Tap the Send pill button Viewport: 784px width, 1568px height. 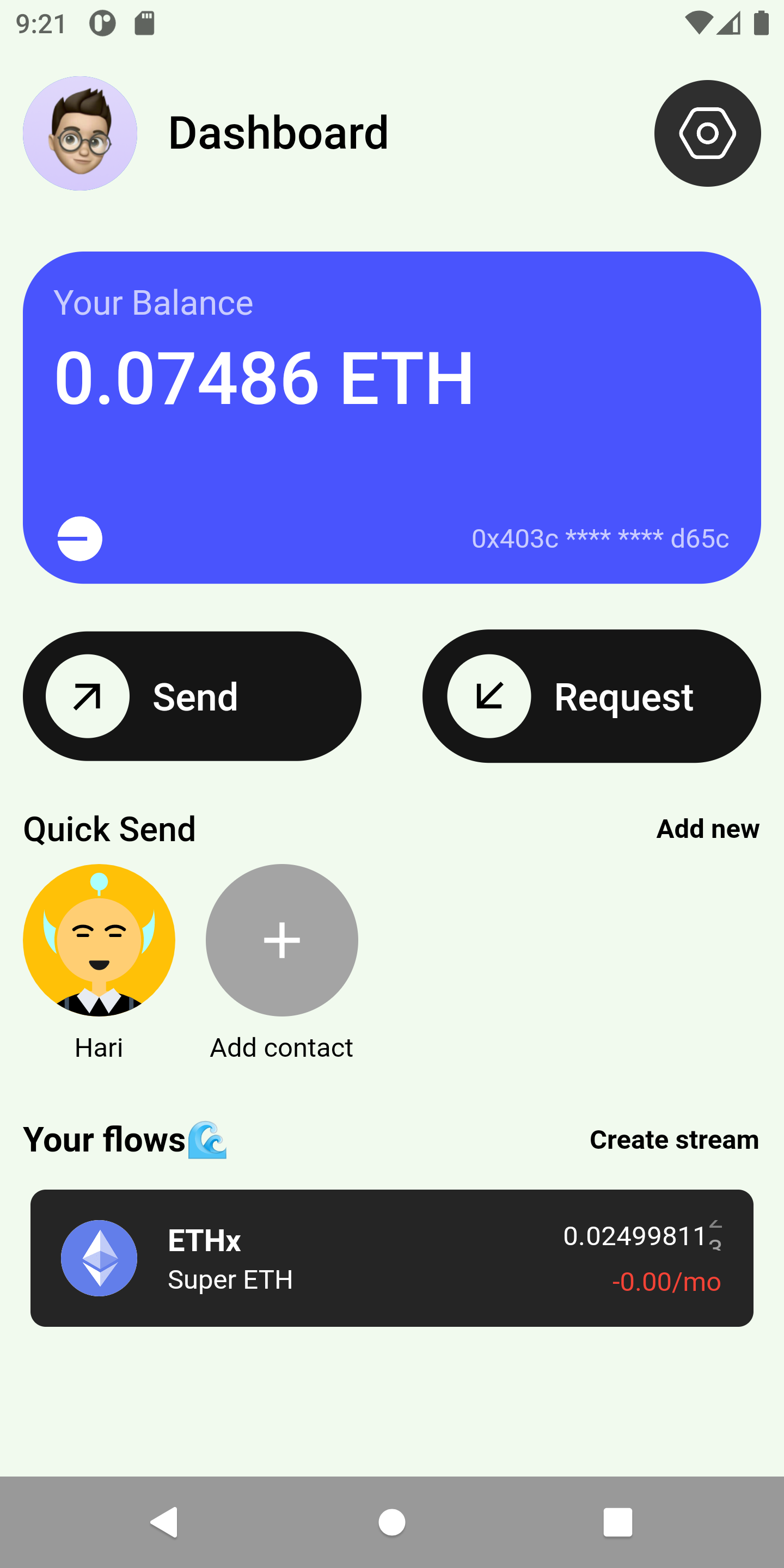coord(192,696)
